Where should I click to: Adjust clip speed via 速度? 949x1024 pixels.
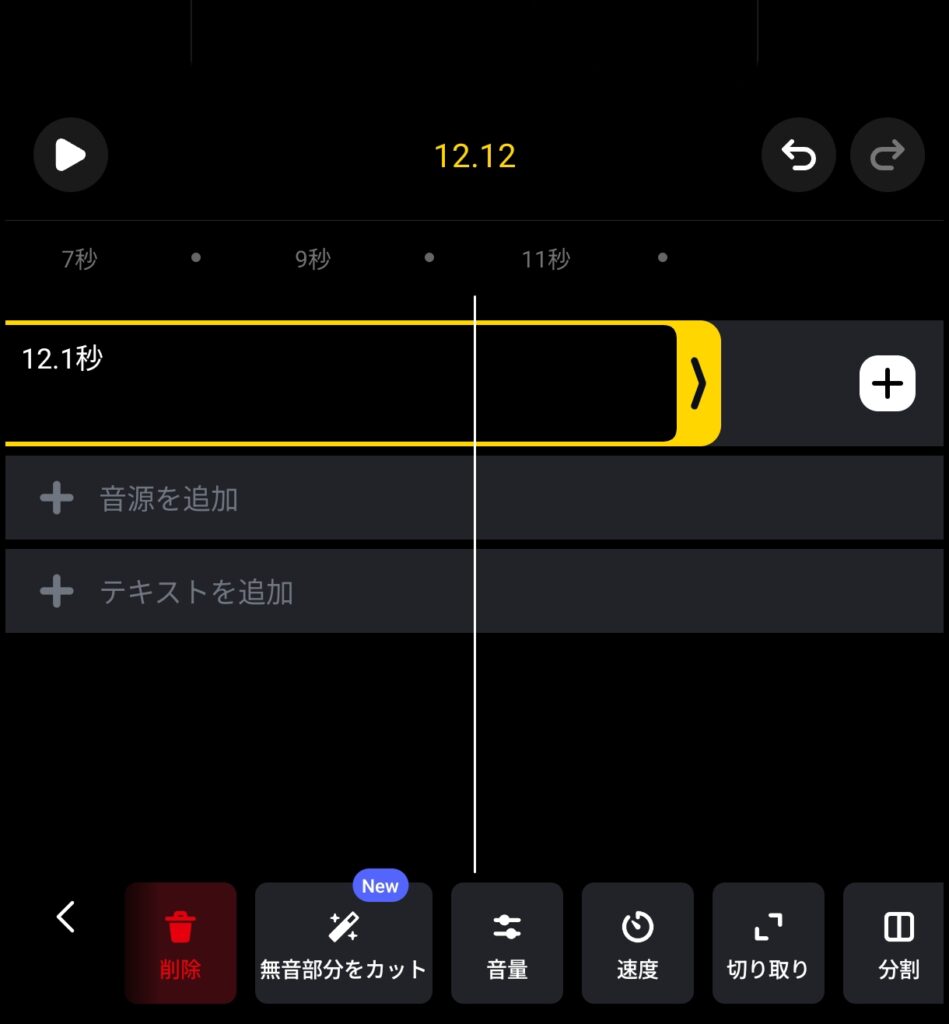(x=637, y=942)
